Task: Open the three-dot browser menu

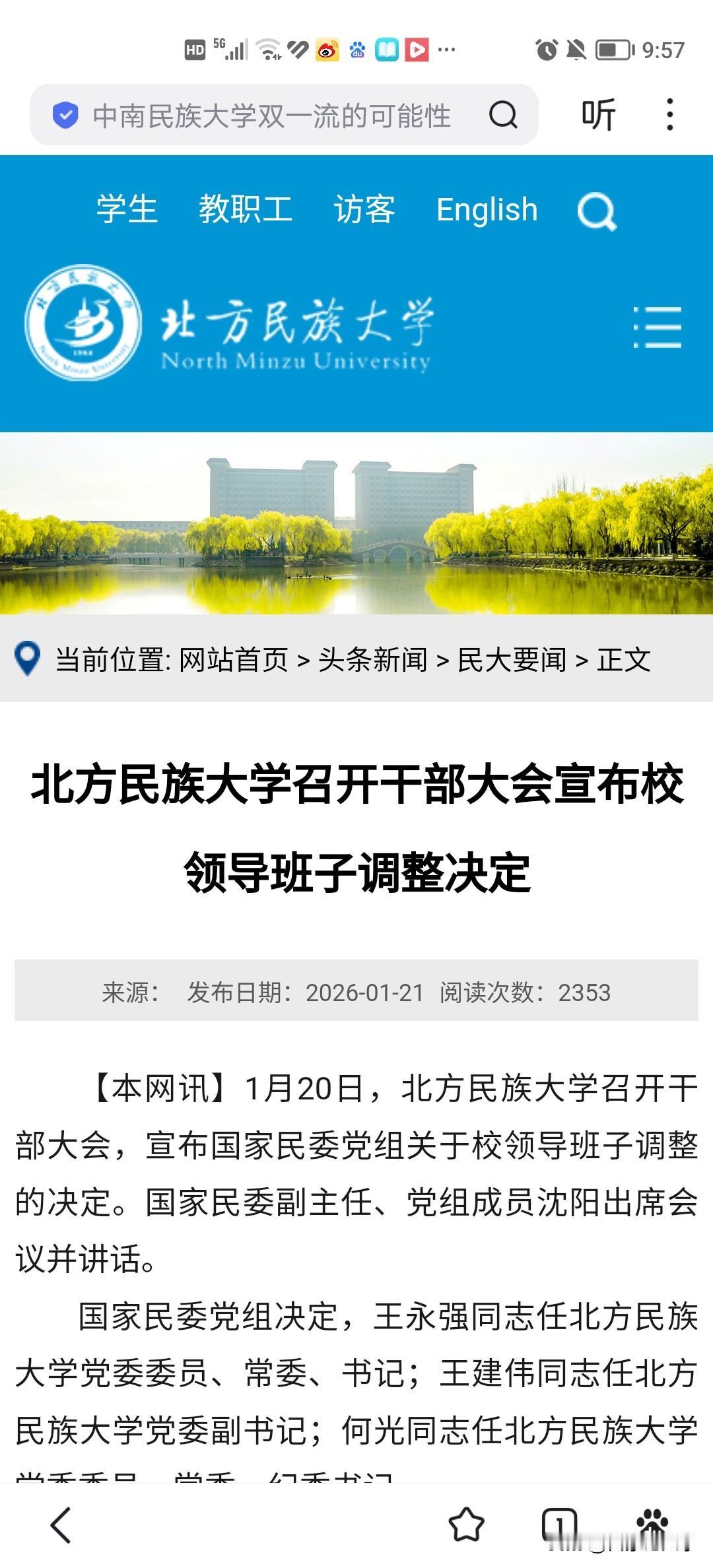Action: click(671, 114)
